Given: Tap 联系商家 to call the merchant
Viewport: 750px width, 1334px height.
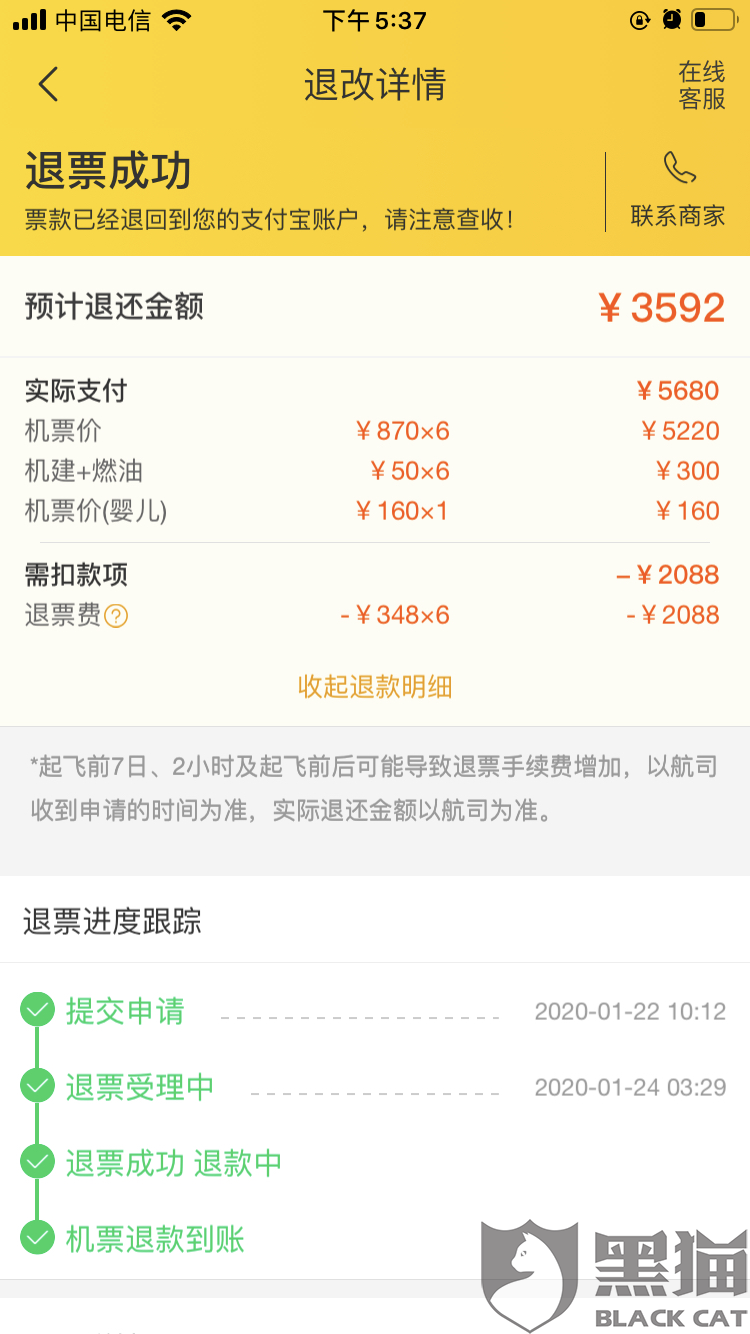Looking at the screenshot, I should (x=678, y=190).
